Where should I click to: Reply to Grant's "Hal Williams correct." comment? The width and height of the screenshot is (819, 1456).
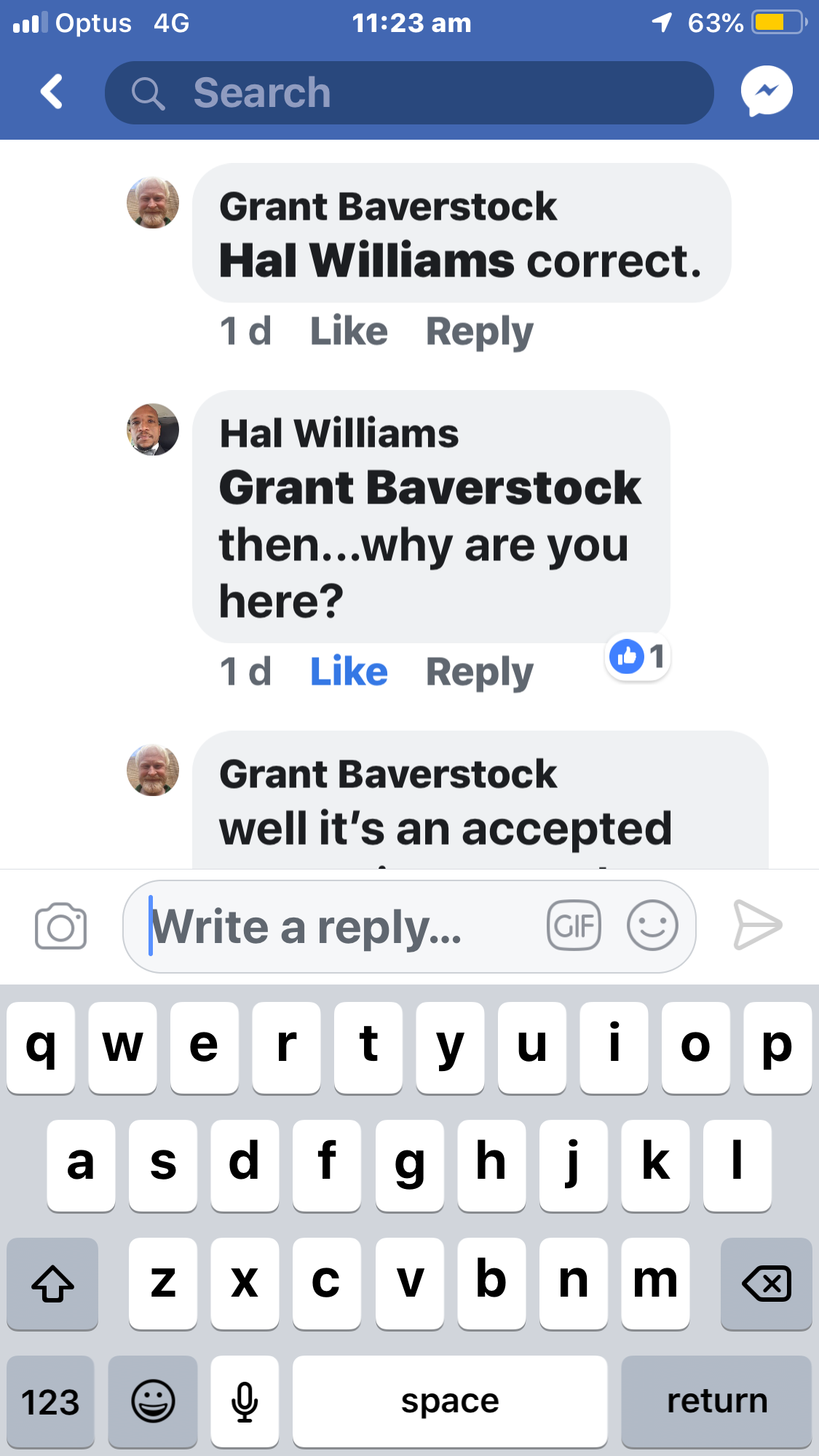pos(479,333)
